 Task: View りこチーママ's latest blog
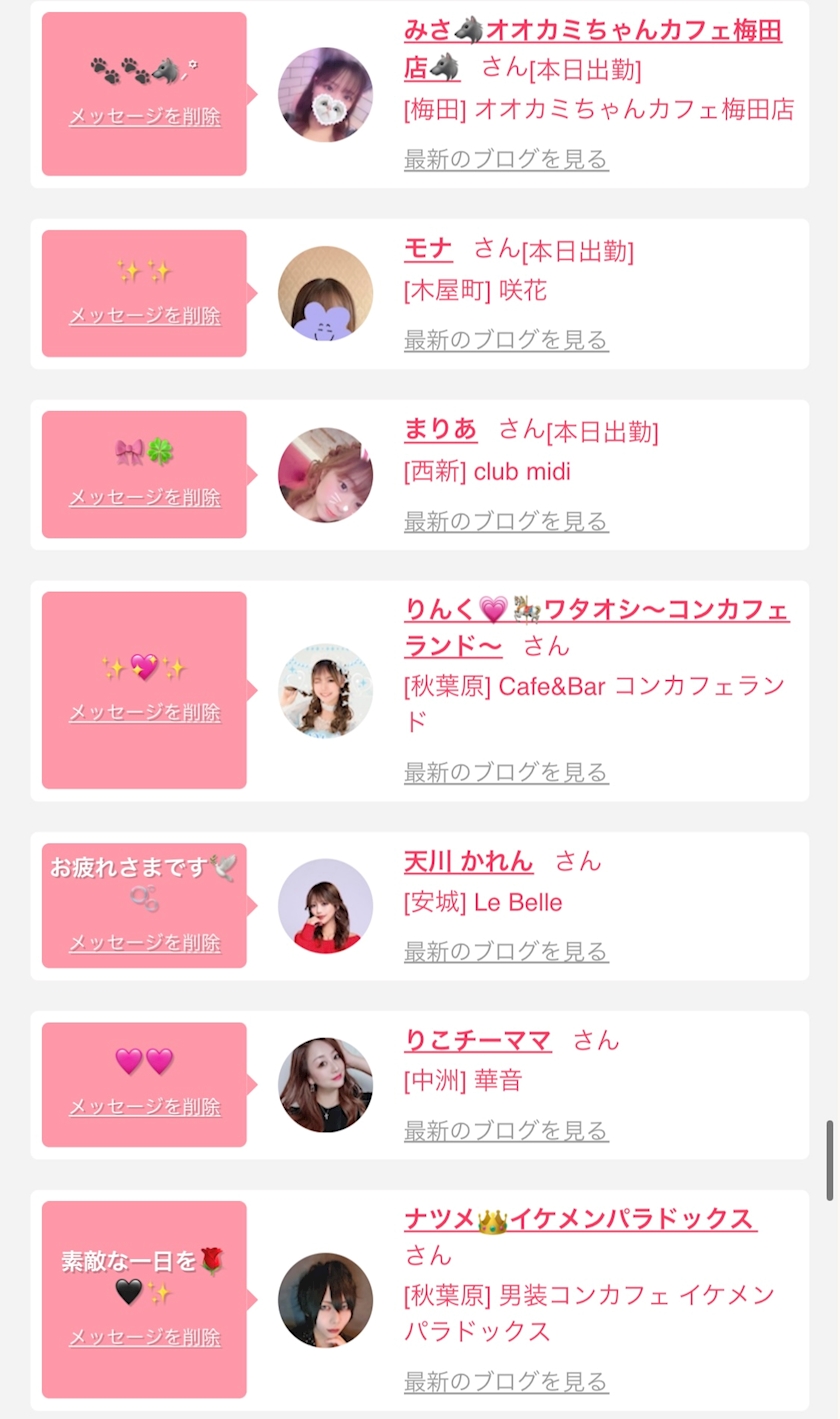[506, 1131]
